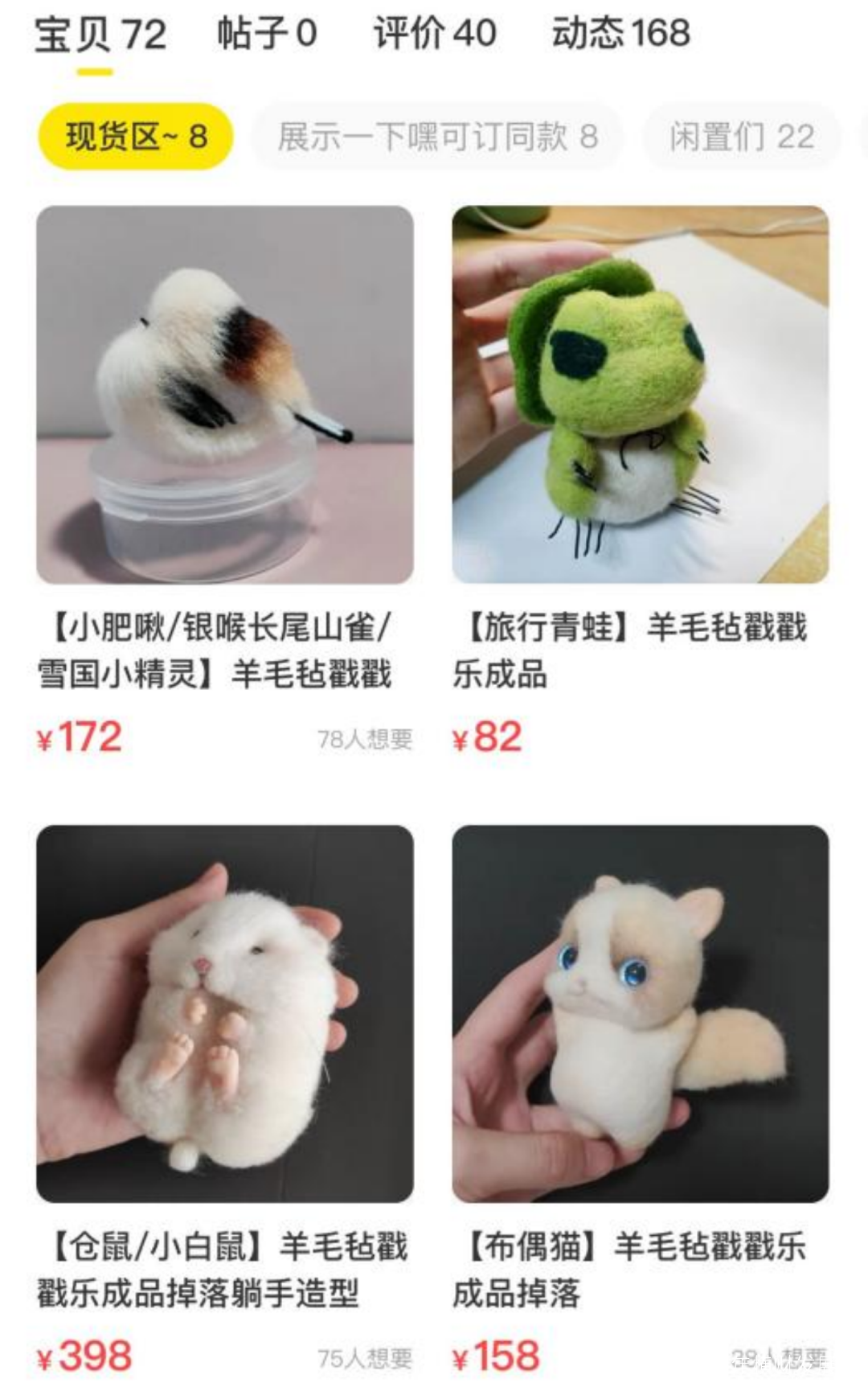Image resolution: width=868 pixels, height=1387 pixels.
Task: Select the 展示一下嘿可订同款 8 chip
Action: coord(437,137)
